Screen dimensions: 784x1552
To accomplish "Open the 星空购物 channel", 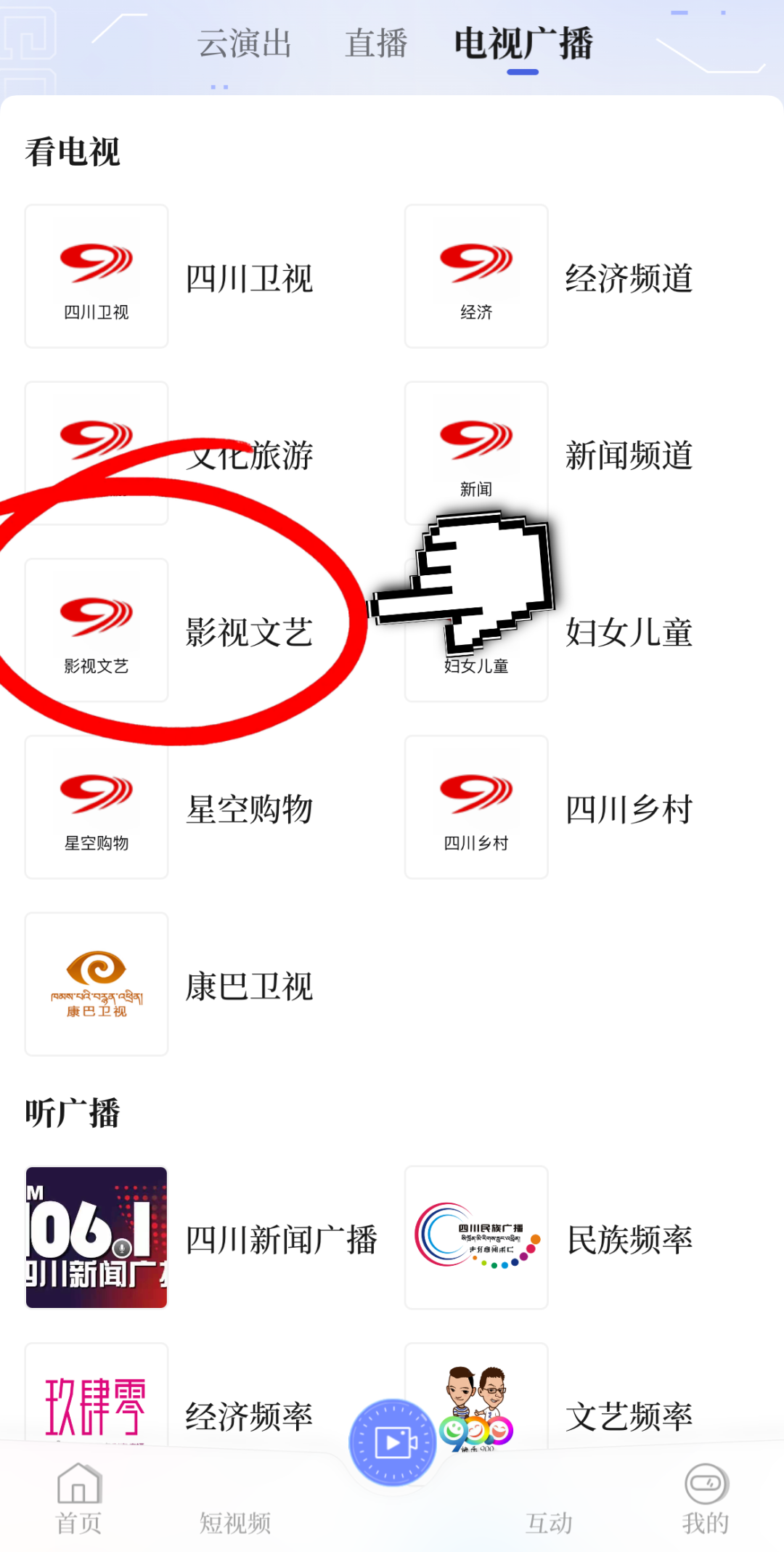I will (x=97, y=807).
